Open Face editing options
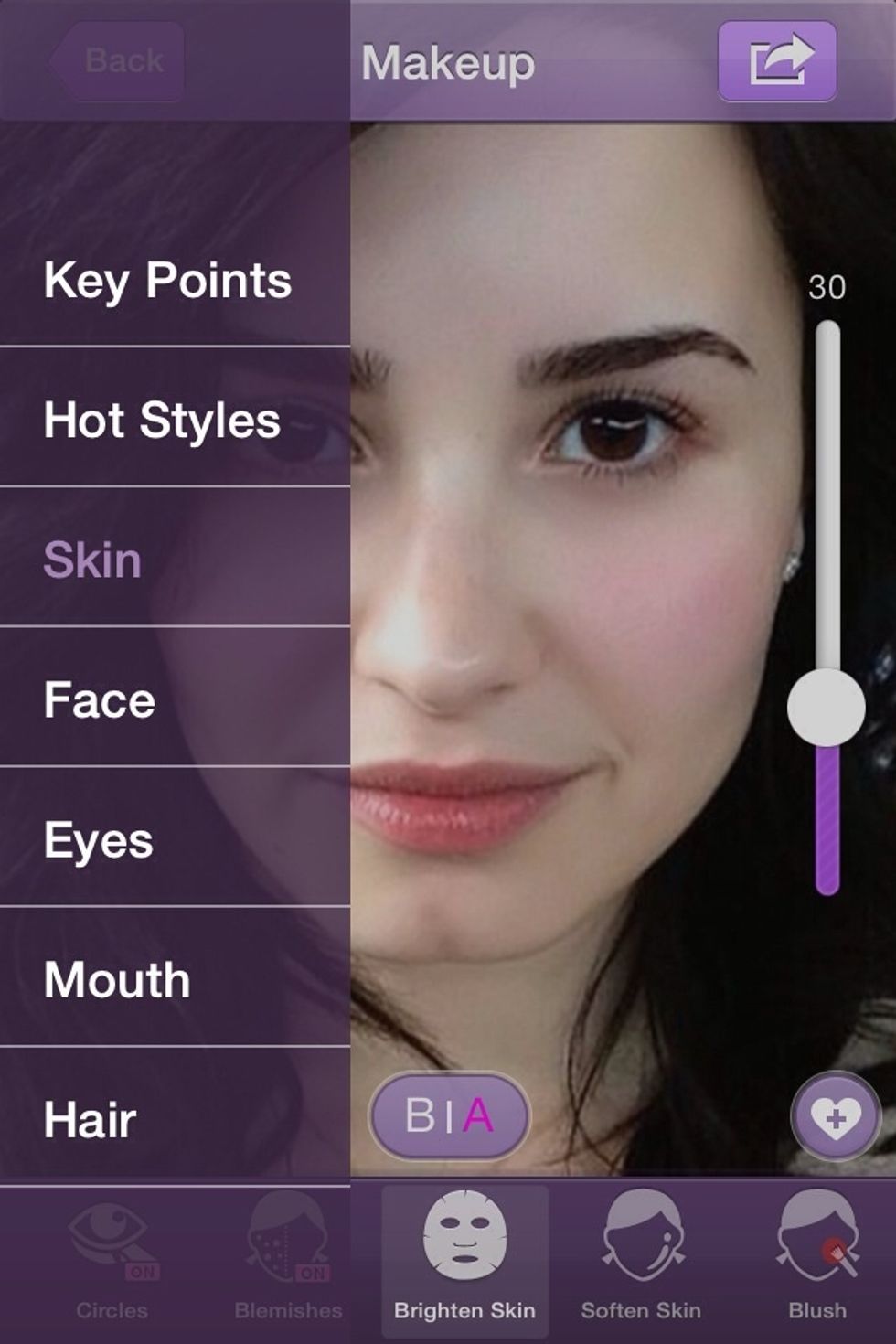Screen dimensions: 896x1344 pos(101,700)
